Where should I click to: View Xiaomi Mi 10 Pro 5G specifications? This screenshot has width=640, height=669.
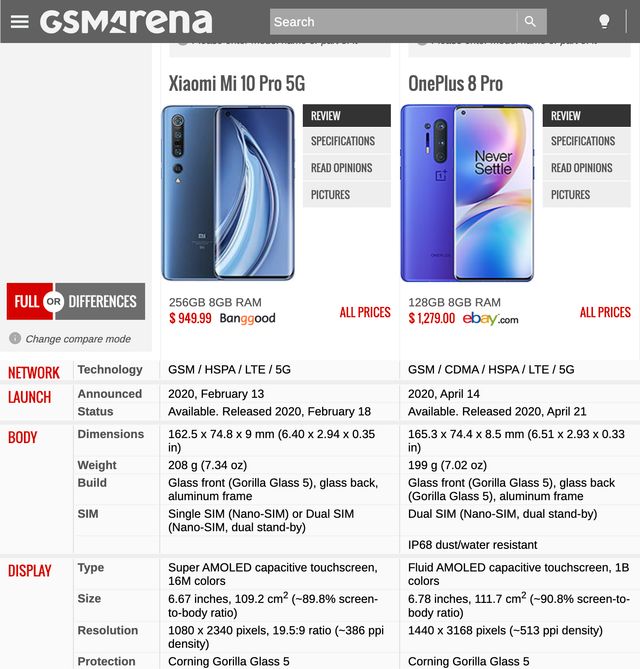coord(346,142)
